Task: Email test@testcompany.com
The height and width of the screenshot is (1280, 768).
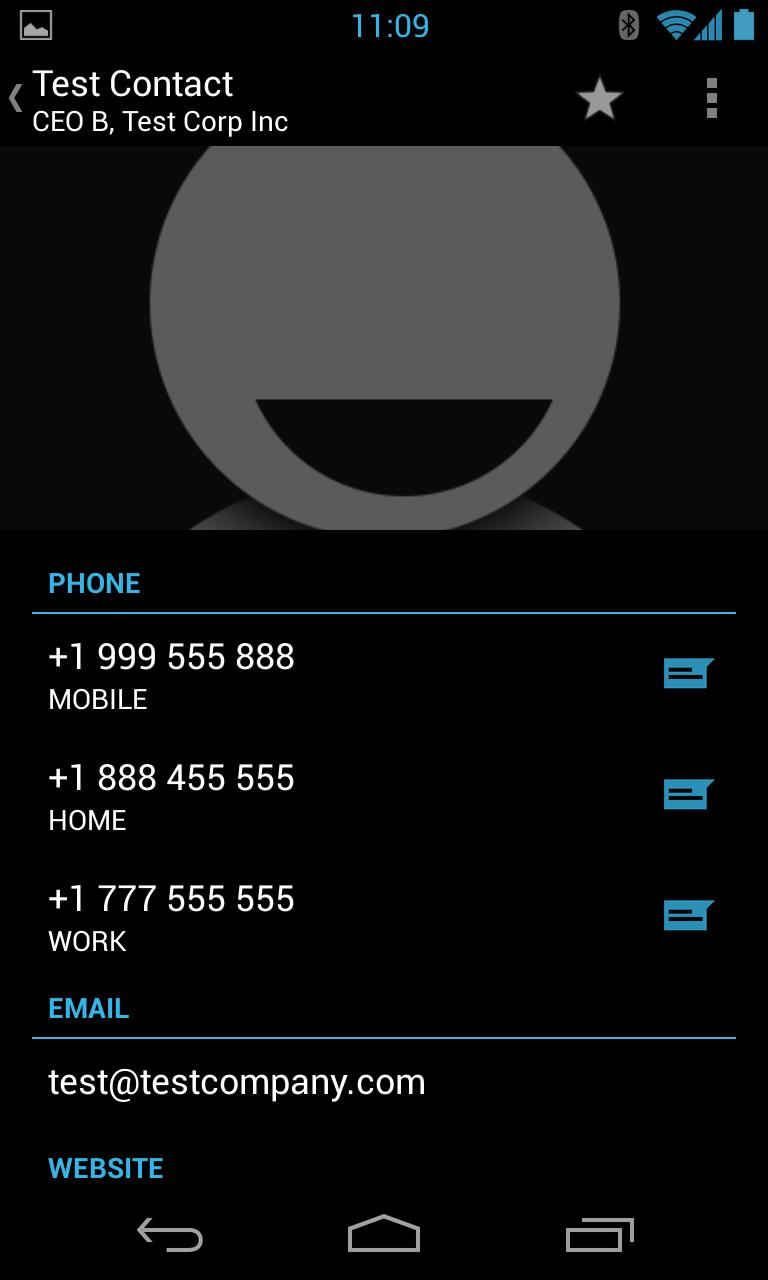Action: [x=237, y=1083]
